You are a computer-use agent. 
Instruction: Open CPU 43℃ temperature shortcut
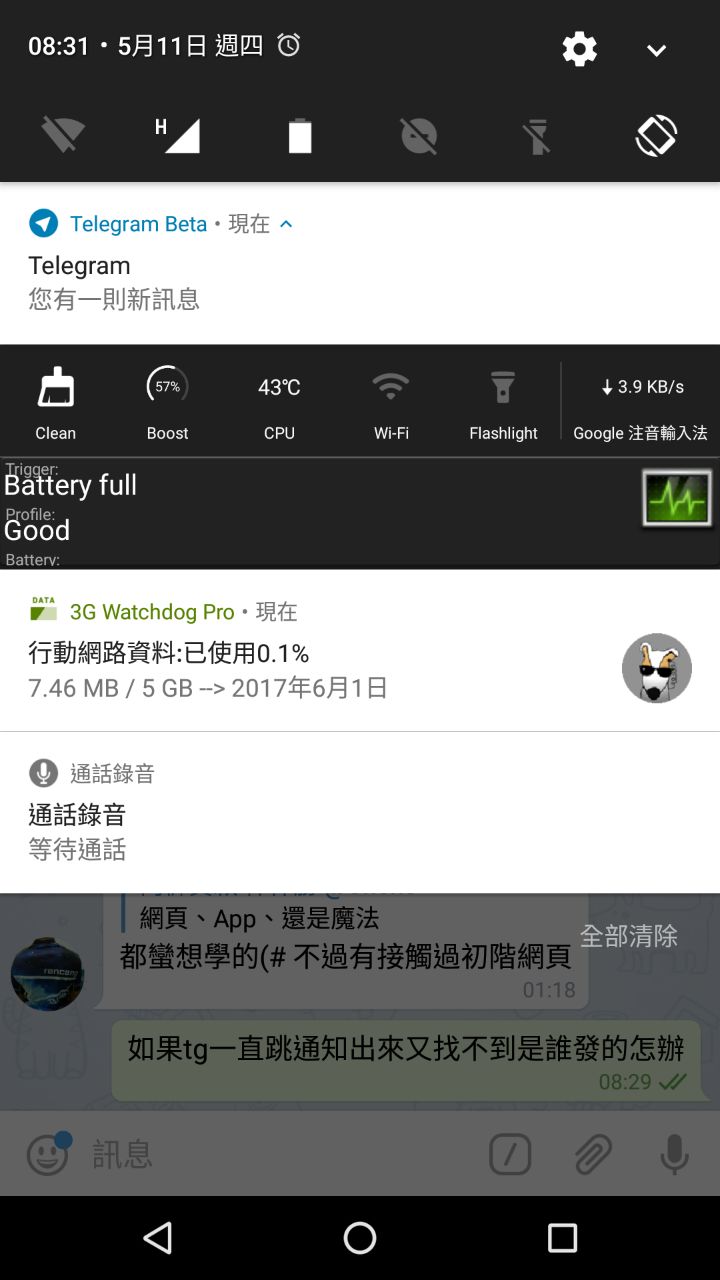279,402
